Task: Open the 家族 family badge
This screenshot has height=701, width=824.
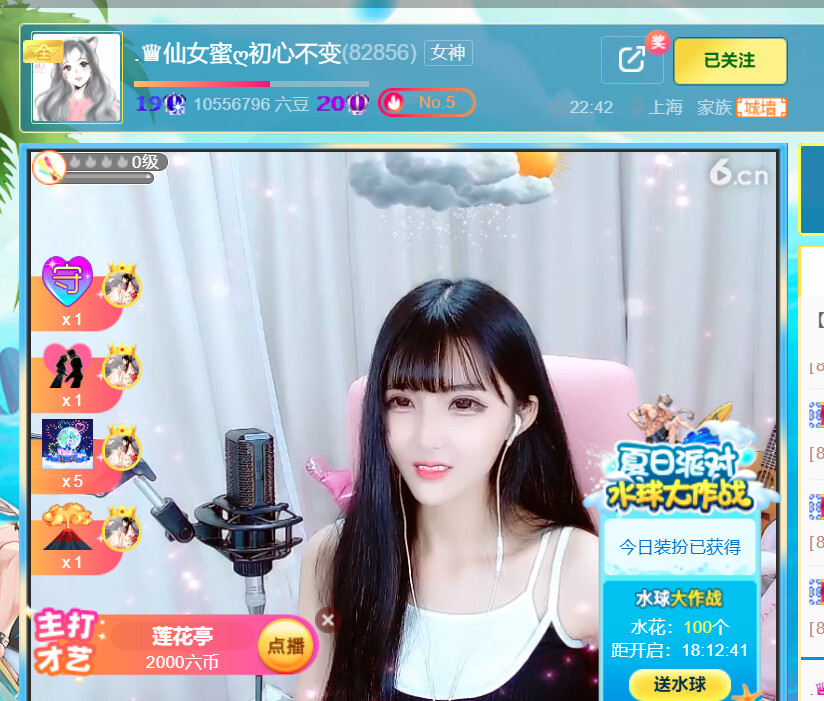Action: click(x=761, y=108)
